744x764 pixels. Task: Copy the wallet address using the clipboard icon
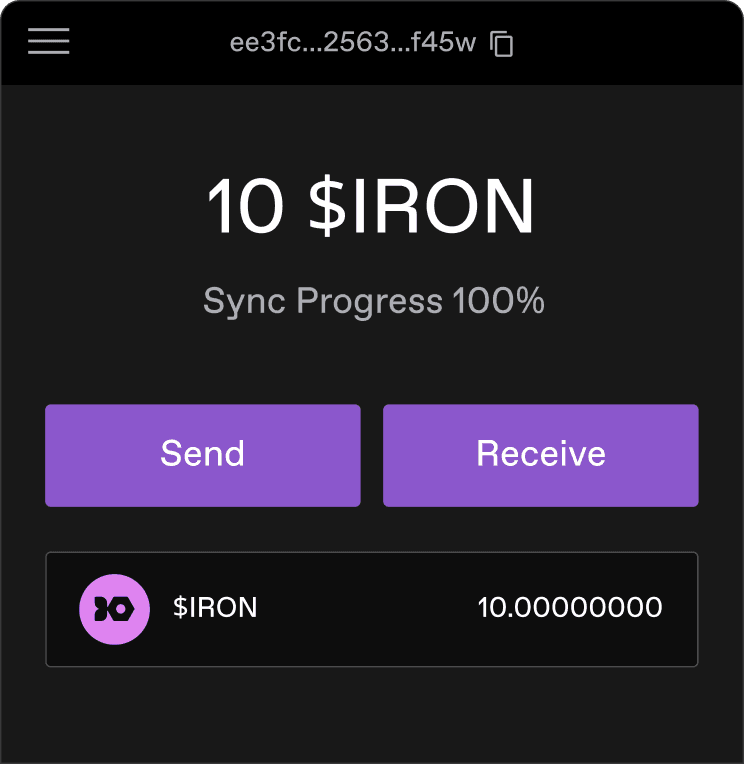coord(502,43)
